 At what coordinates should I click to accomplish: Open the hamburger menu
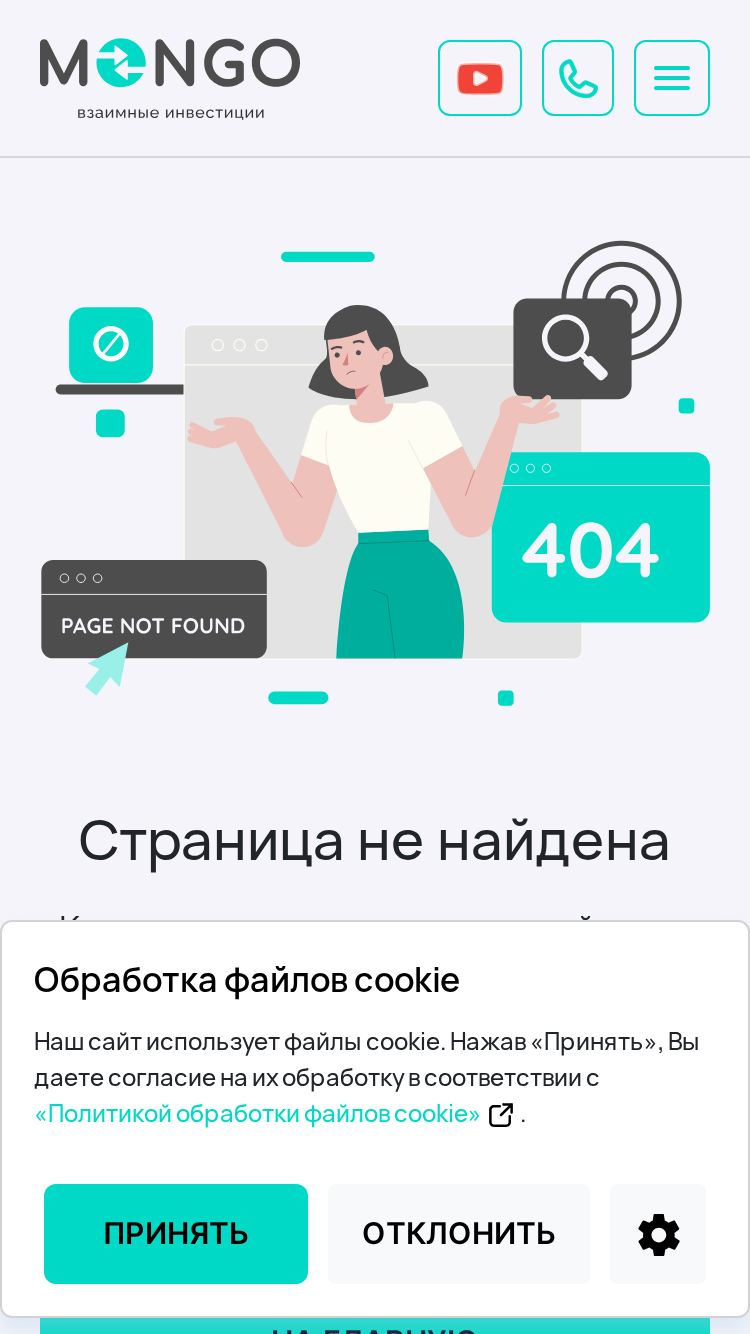pos(672,78)
